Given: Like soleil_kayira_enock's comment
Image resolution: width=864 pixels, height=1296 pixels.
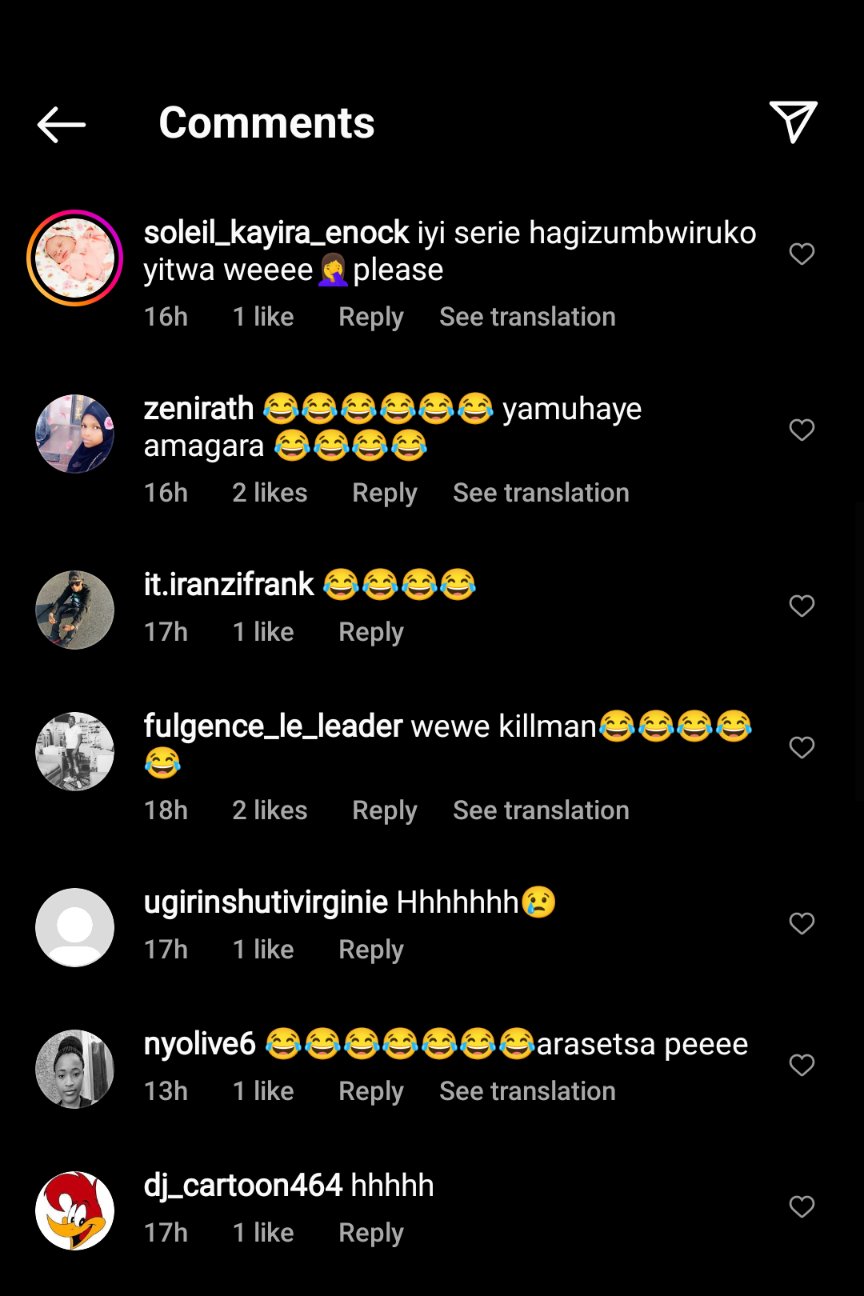Looking at the screenshot, I should (802, 254).
